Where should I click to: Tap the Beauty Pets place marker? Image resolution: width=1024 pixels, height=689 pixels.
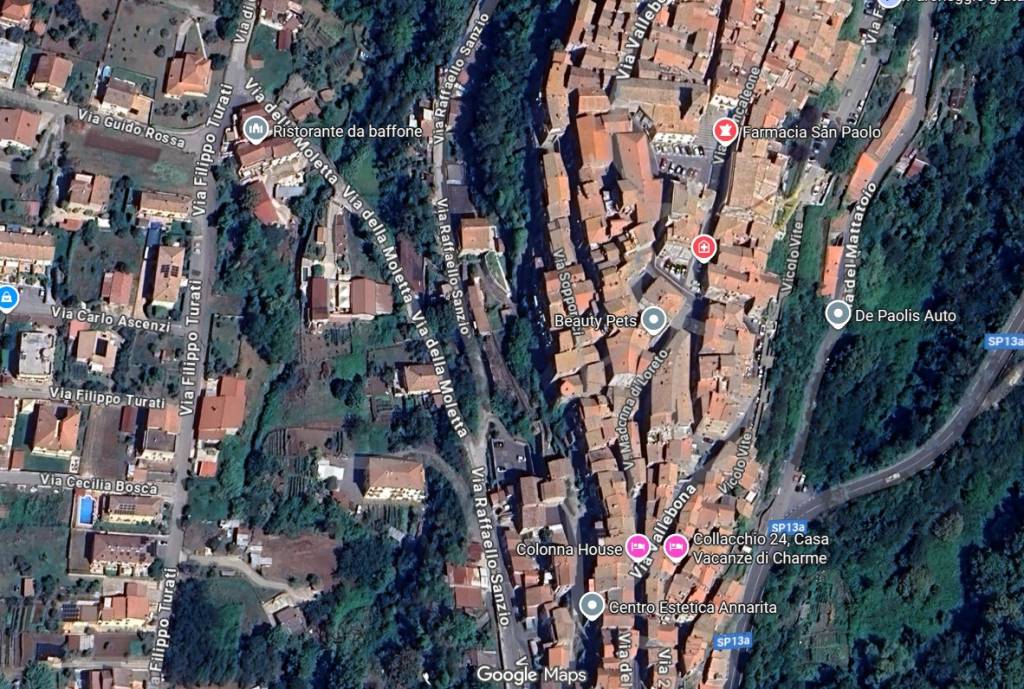point(653,320)
